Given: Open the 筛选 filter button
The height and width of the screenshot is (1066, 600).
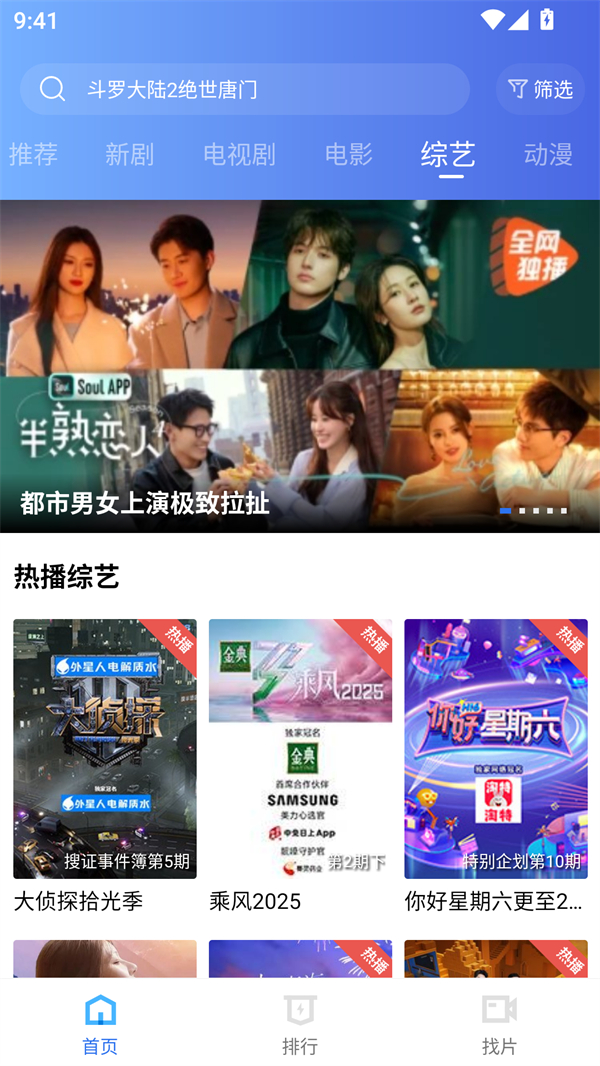Looking at the screenshot, I should pyautogui.click(x=540, y=89).
